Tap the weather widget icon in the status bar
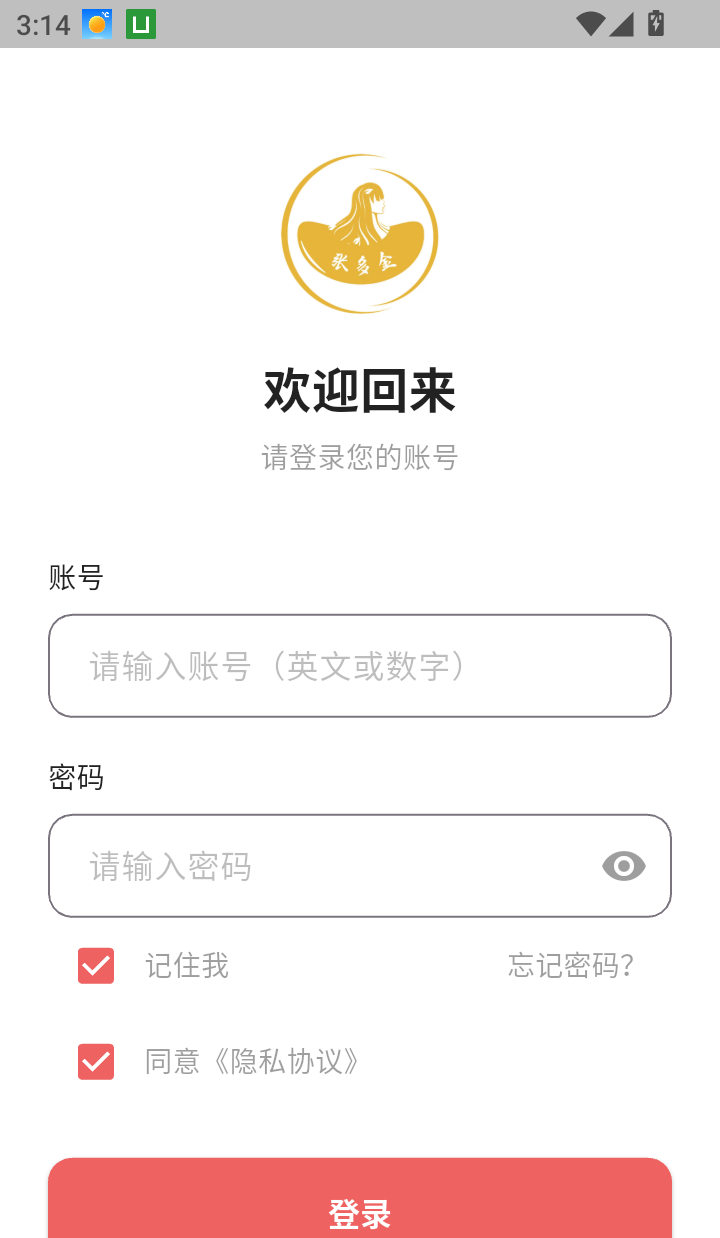Image resolution: width=720 pixels, height=1238 pixels. point(96,25)
